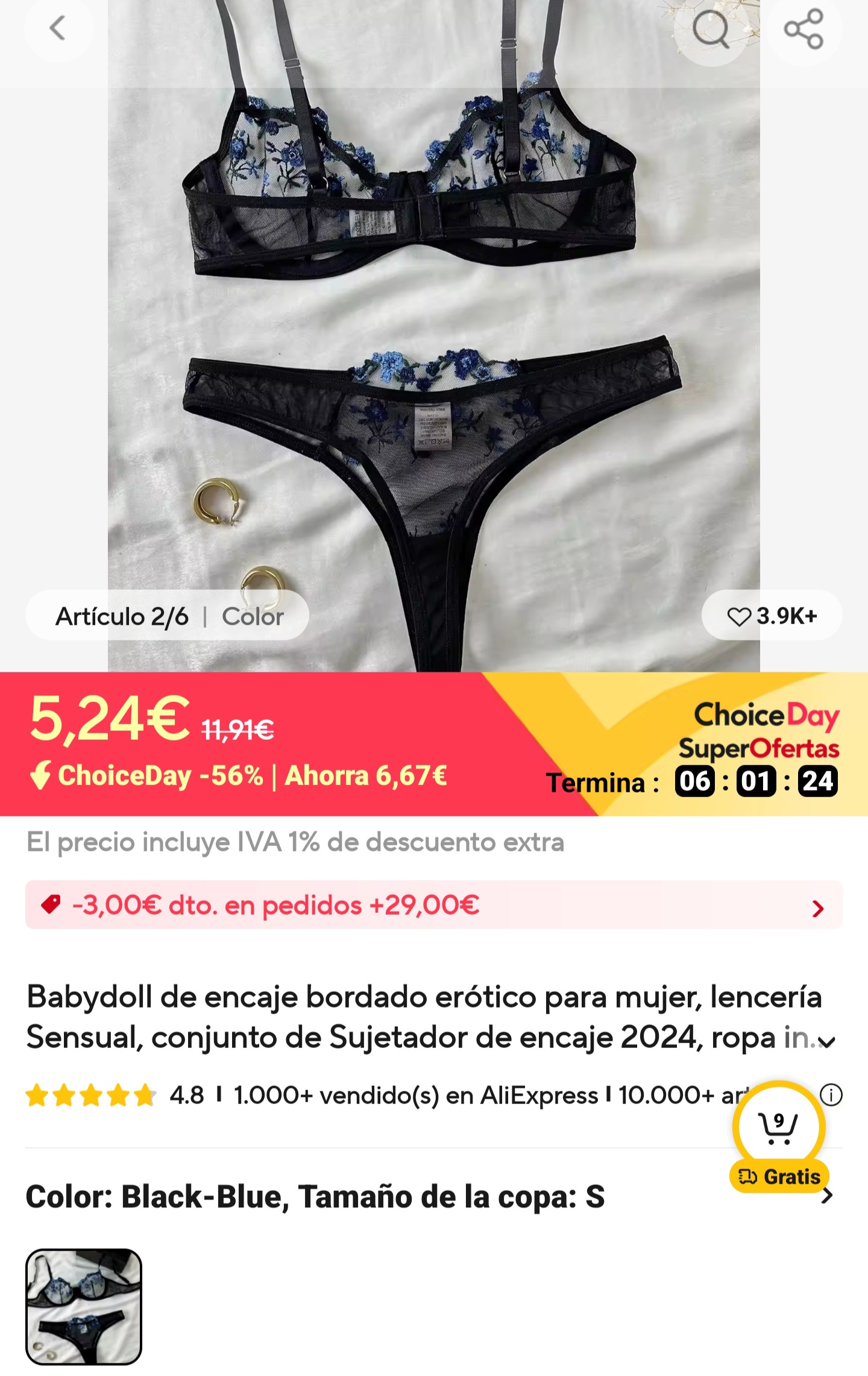Go back using the top arrow

coord(58,28)
